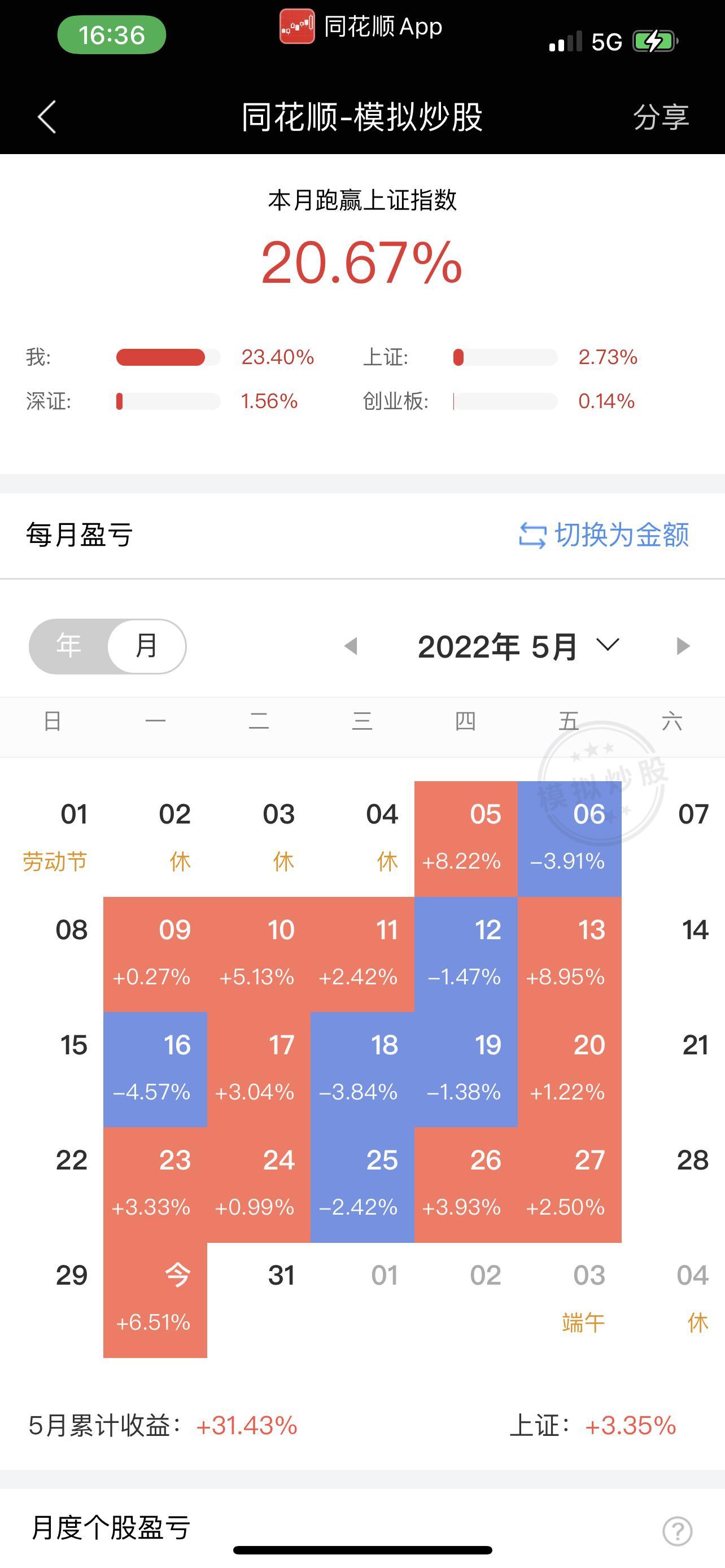
Task: View details for May 25
Action: pos(362,1184)
